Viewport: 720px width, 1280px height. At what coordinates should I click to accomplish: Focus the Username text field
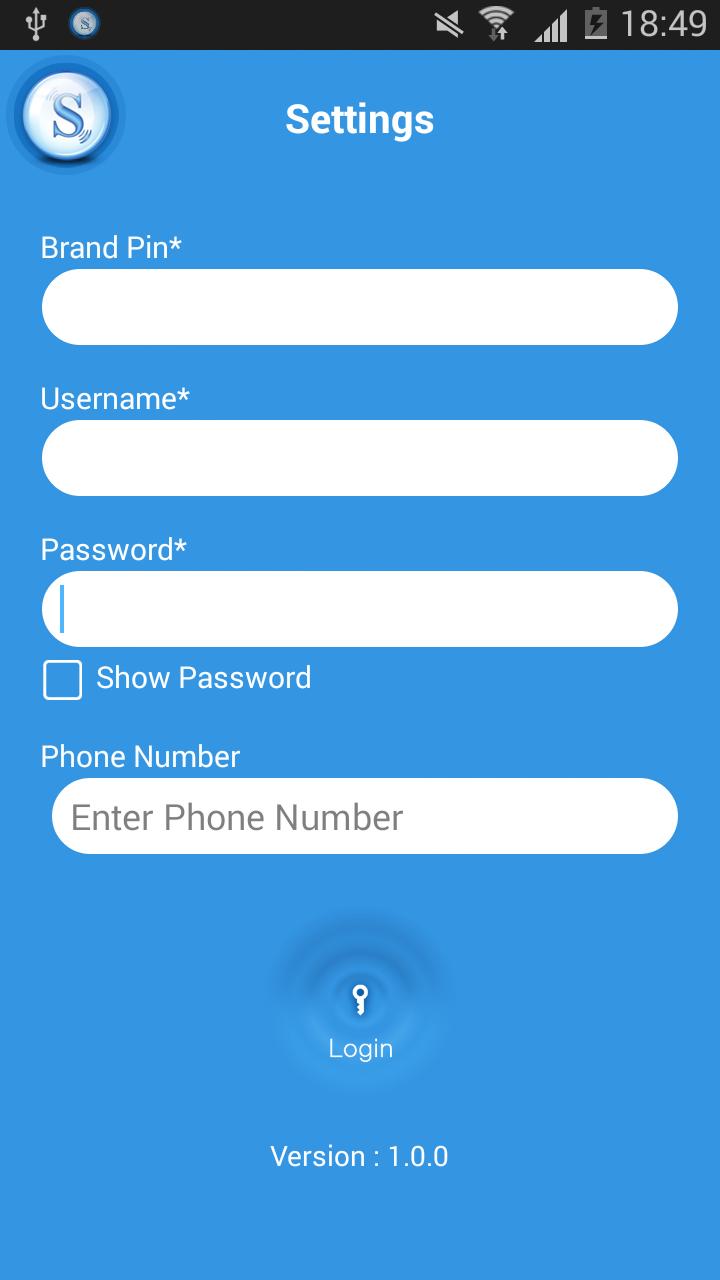[x=360, y=458]
